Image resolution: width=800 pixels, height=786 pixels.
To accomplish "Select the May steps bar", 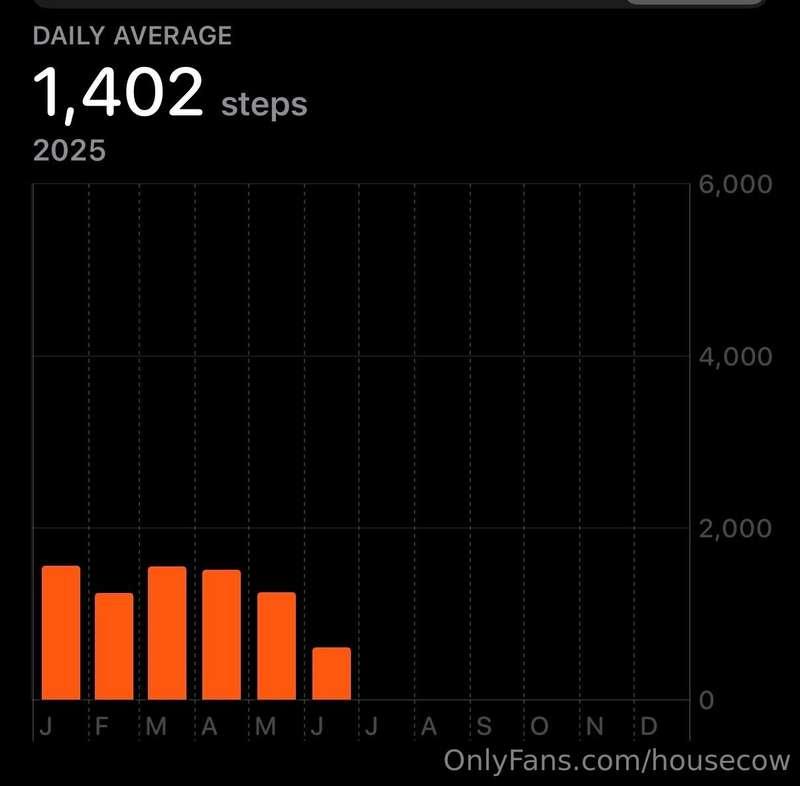I will [276, 646].
